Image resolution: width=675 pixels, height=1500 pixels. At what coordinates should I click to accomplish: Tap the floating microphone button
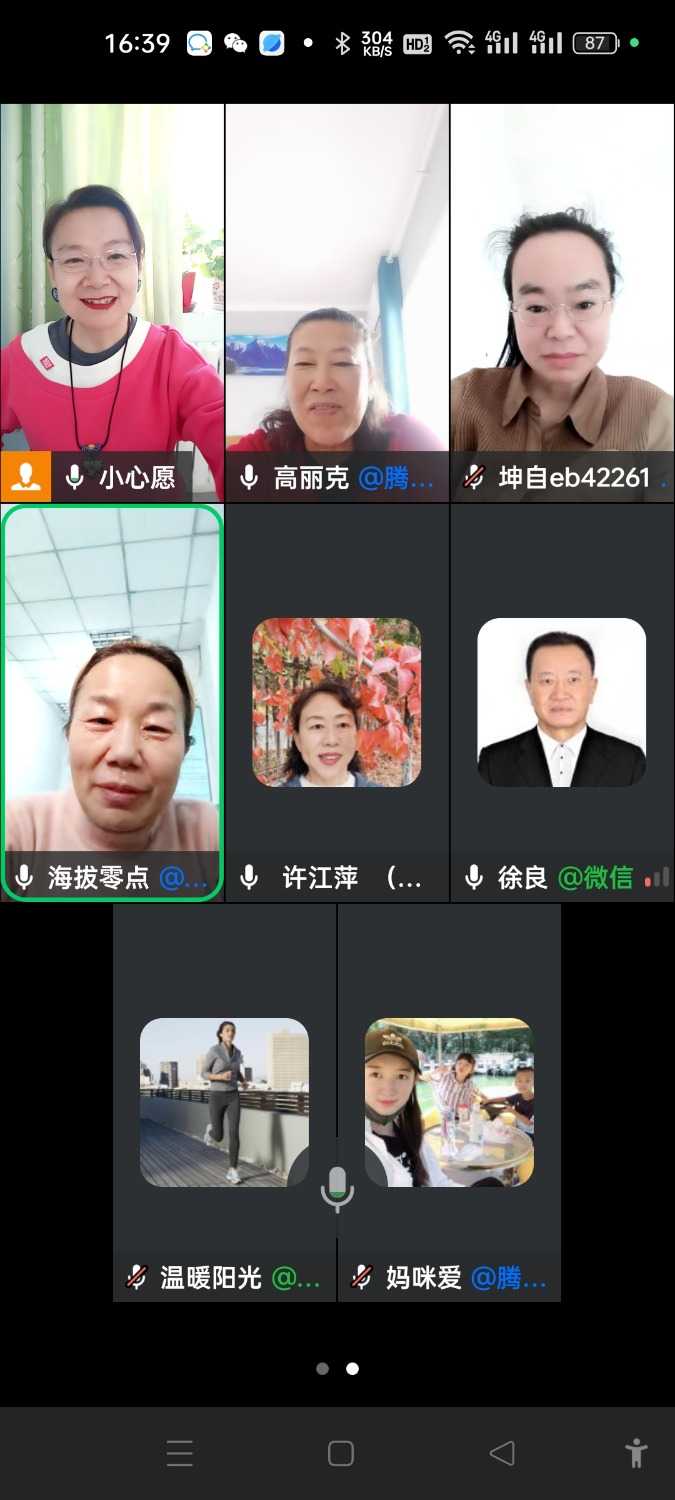[337, 1189]
